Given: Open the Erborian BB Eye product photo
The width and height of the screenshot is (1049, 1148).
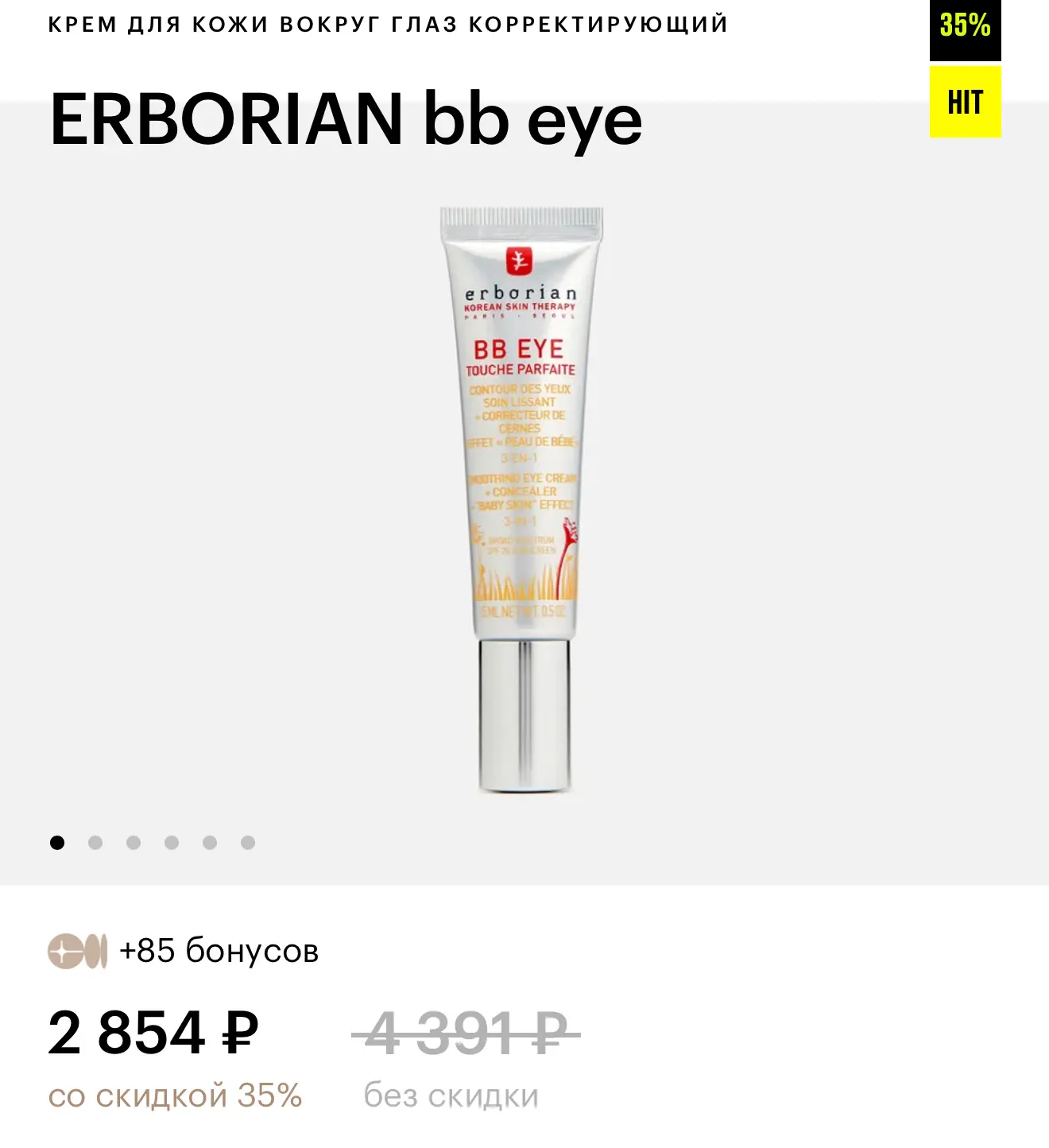Looking at the screenshot, I should [521, 499].
